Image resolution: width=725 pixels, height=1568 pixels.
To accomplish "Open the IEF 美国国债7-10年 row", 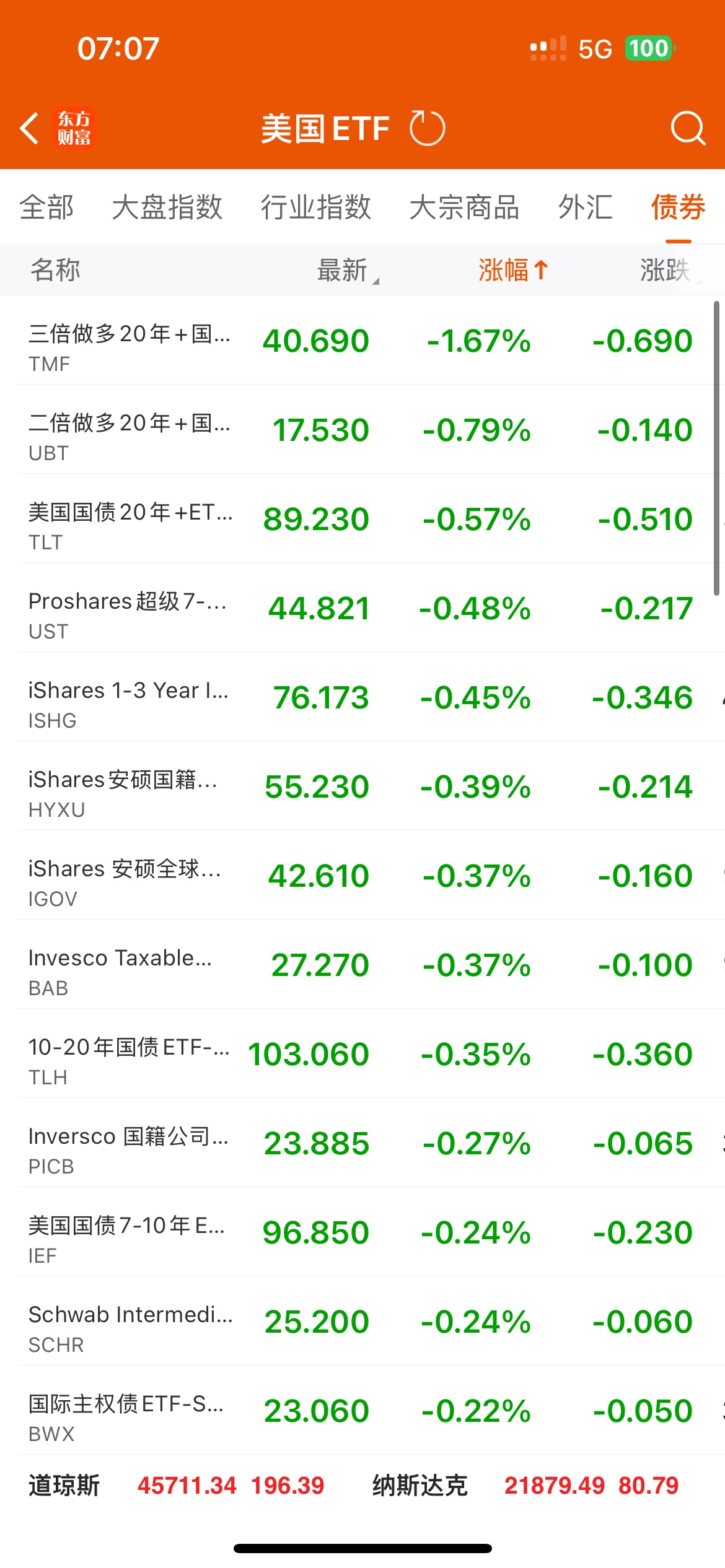I will point(362,1232).
